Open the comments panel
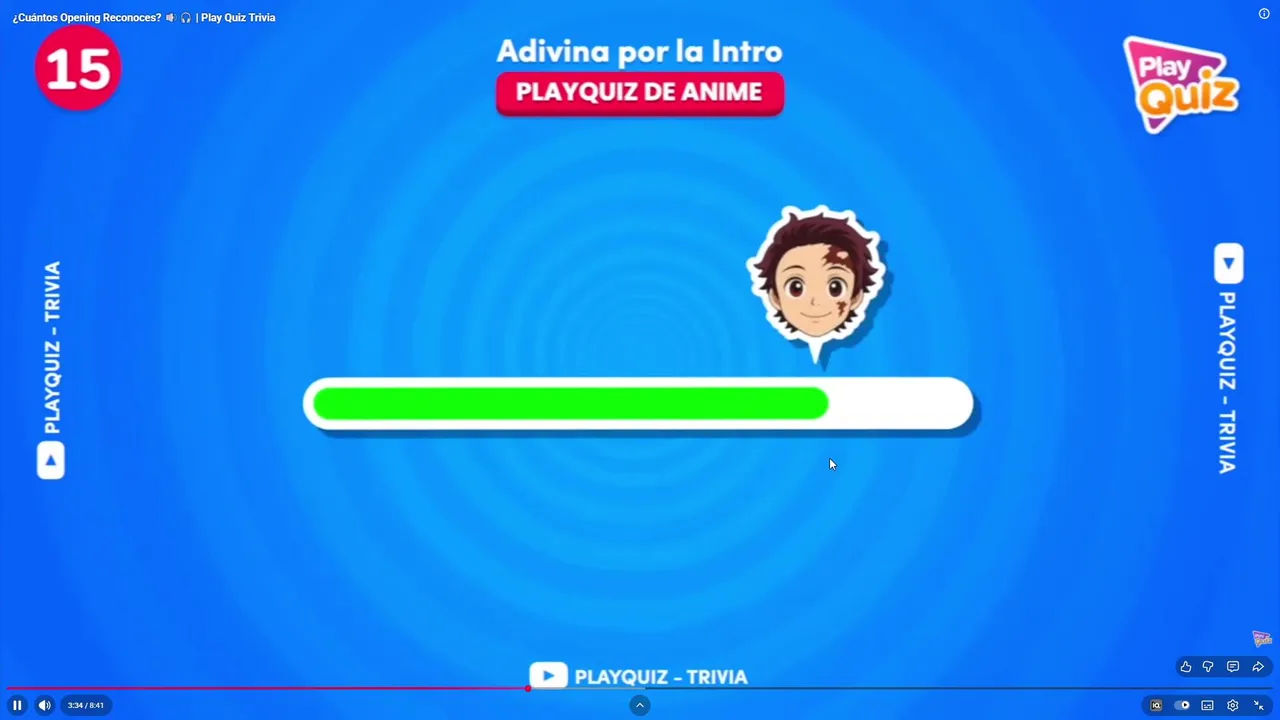The height and width of the screenshot is (720, 1280). tap(1233, 667)
